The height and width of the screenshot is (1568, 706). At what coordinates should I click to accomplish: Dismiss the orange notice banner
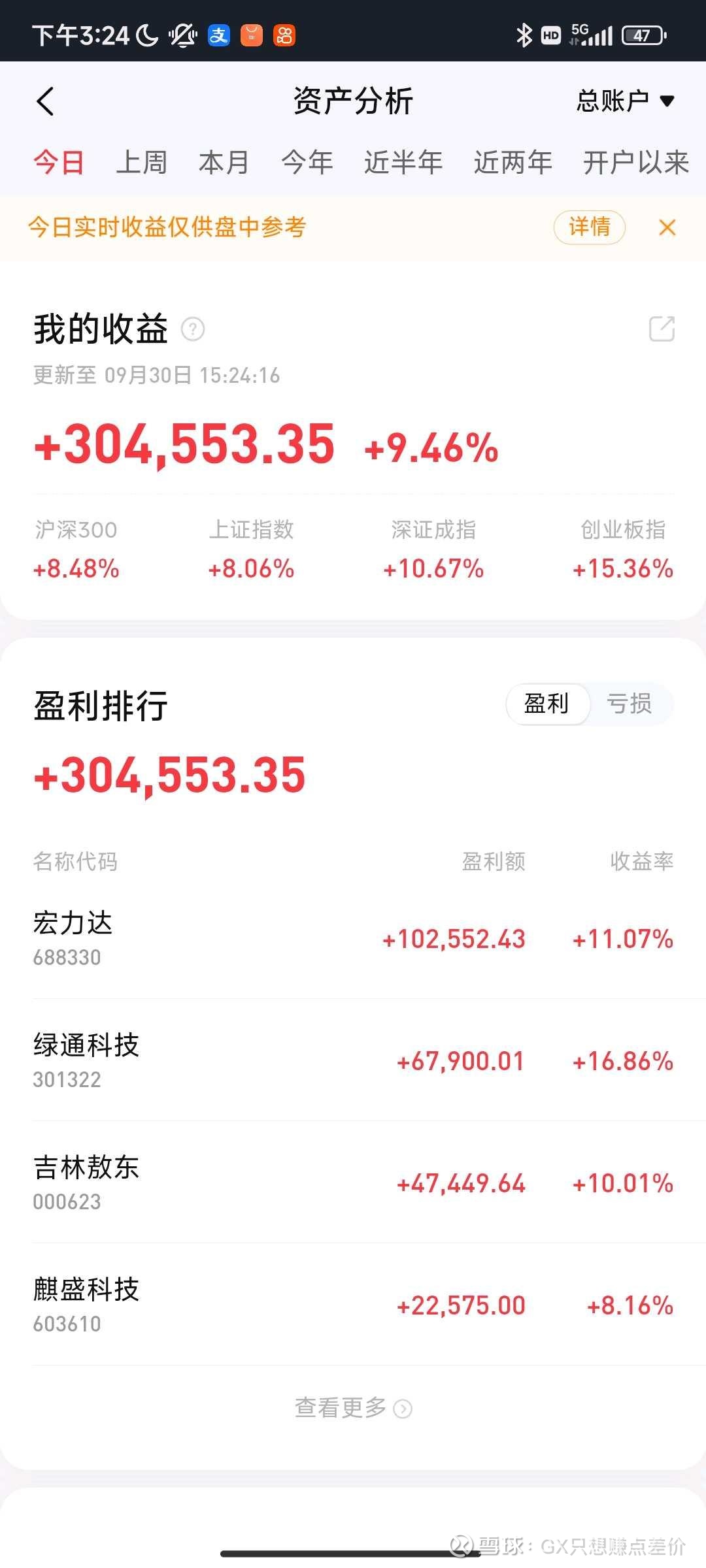tap(667, 227)
